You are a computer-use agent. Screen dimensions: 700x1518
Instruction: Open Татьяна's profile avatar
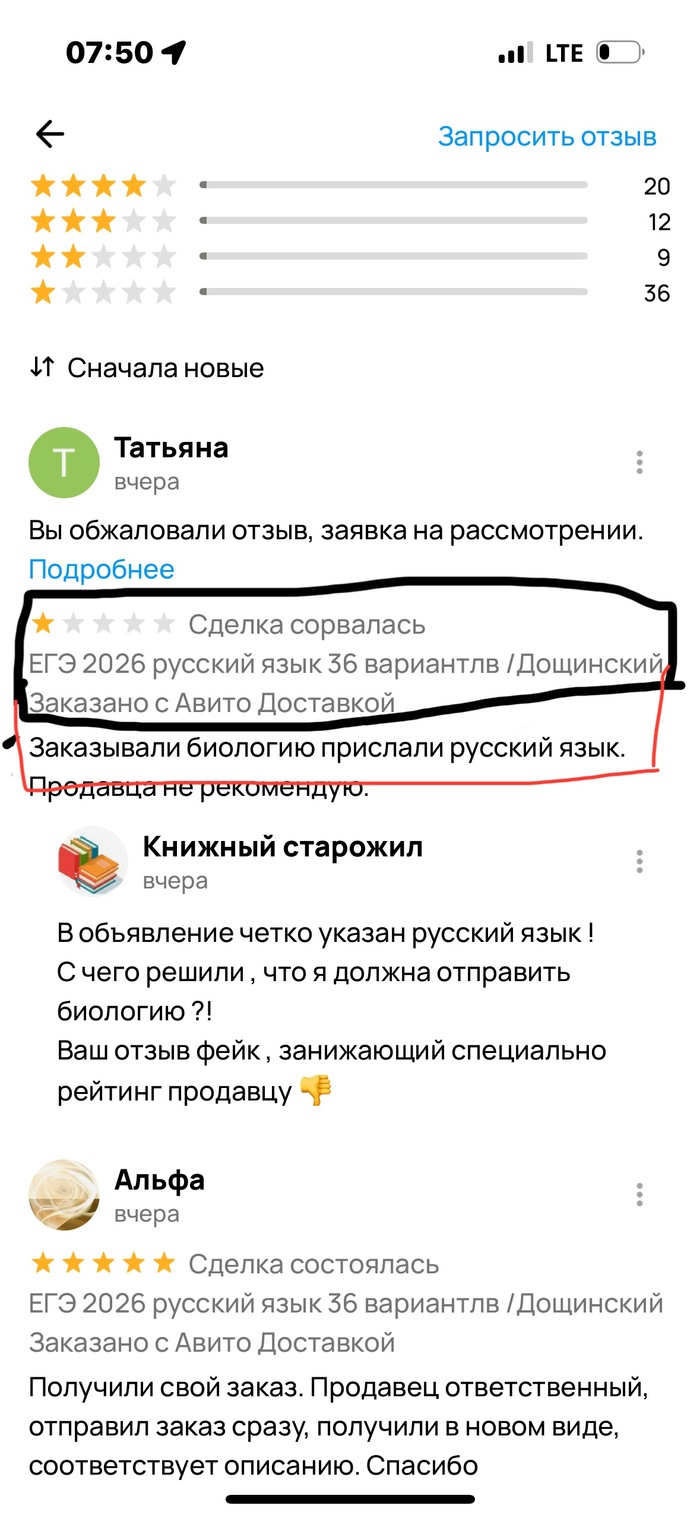(x=63, y=463)
